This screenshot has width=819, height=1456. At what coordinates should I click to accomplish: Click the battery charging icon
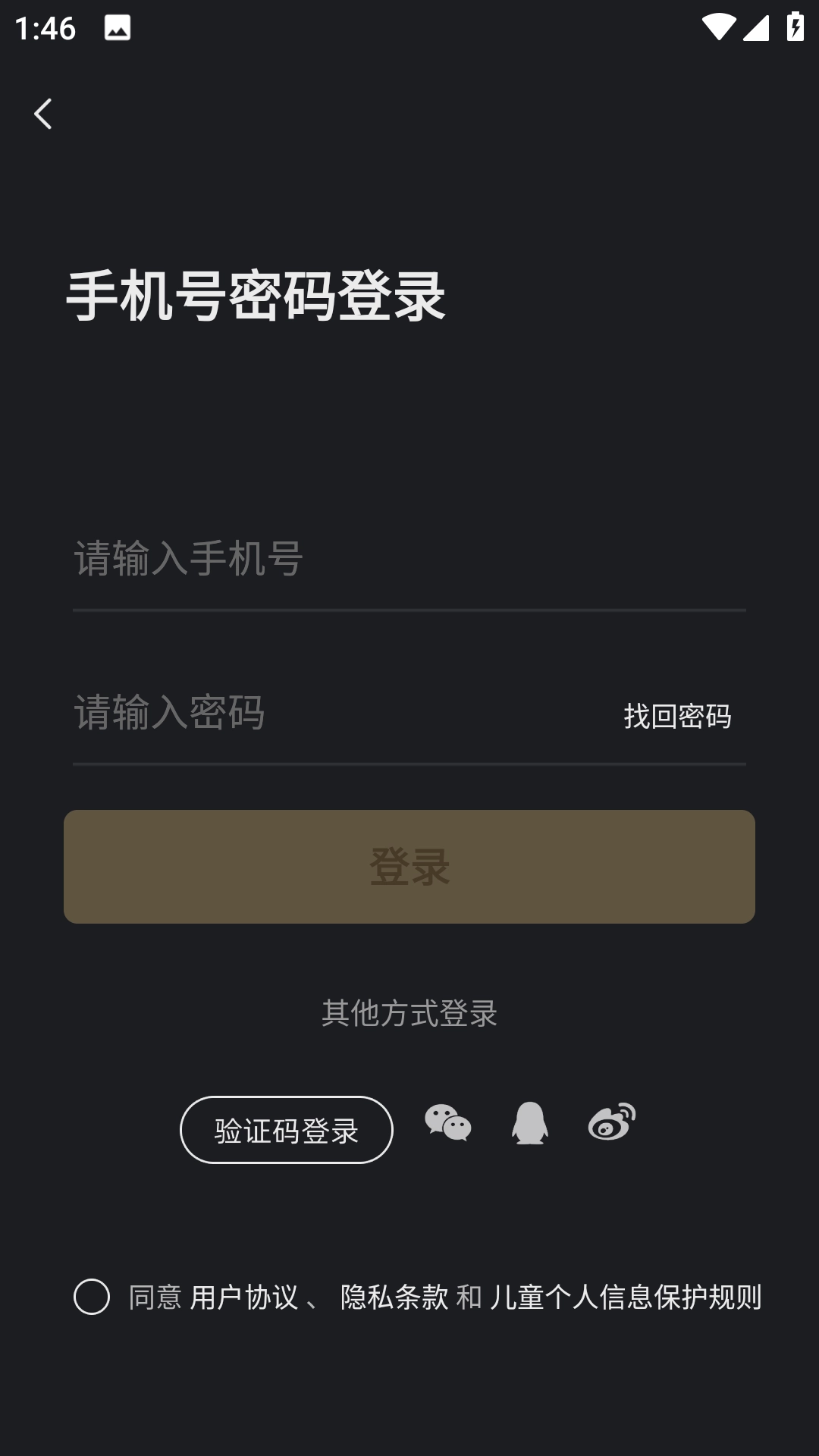794,25
